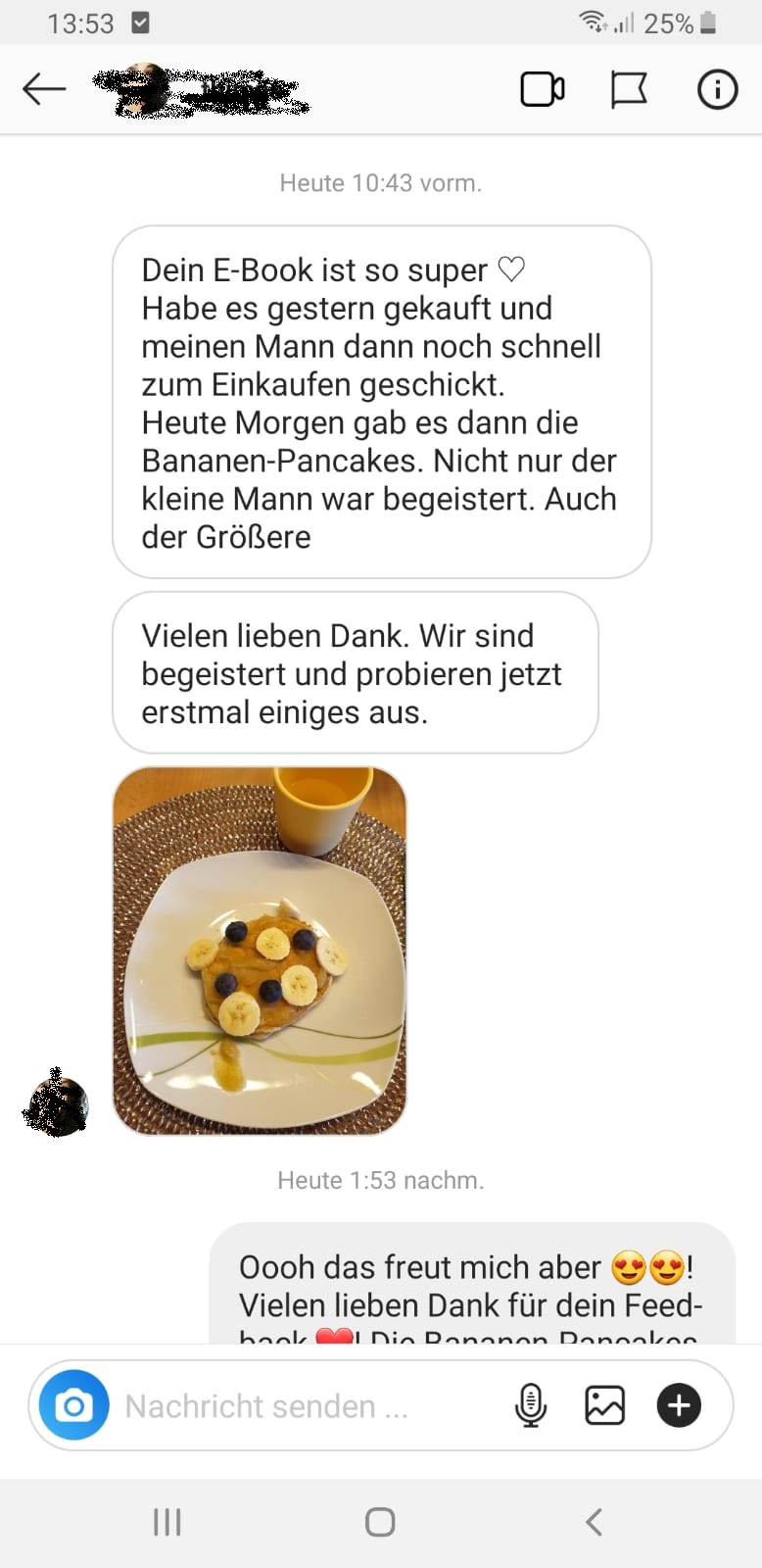Viewport: 762px width, 1568px height.
Task: Pick an image from the gallery
Action: pyautogui.click(x=604, y=1405)
